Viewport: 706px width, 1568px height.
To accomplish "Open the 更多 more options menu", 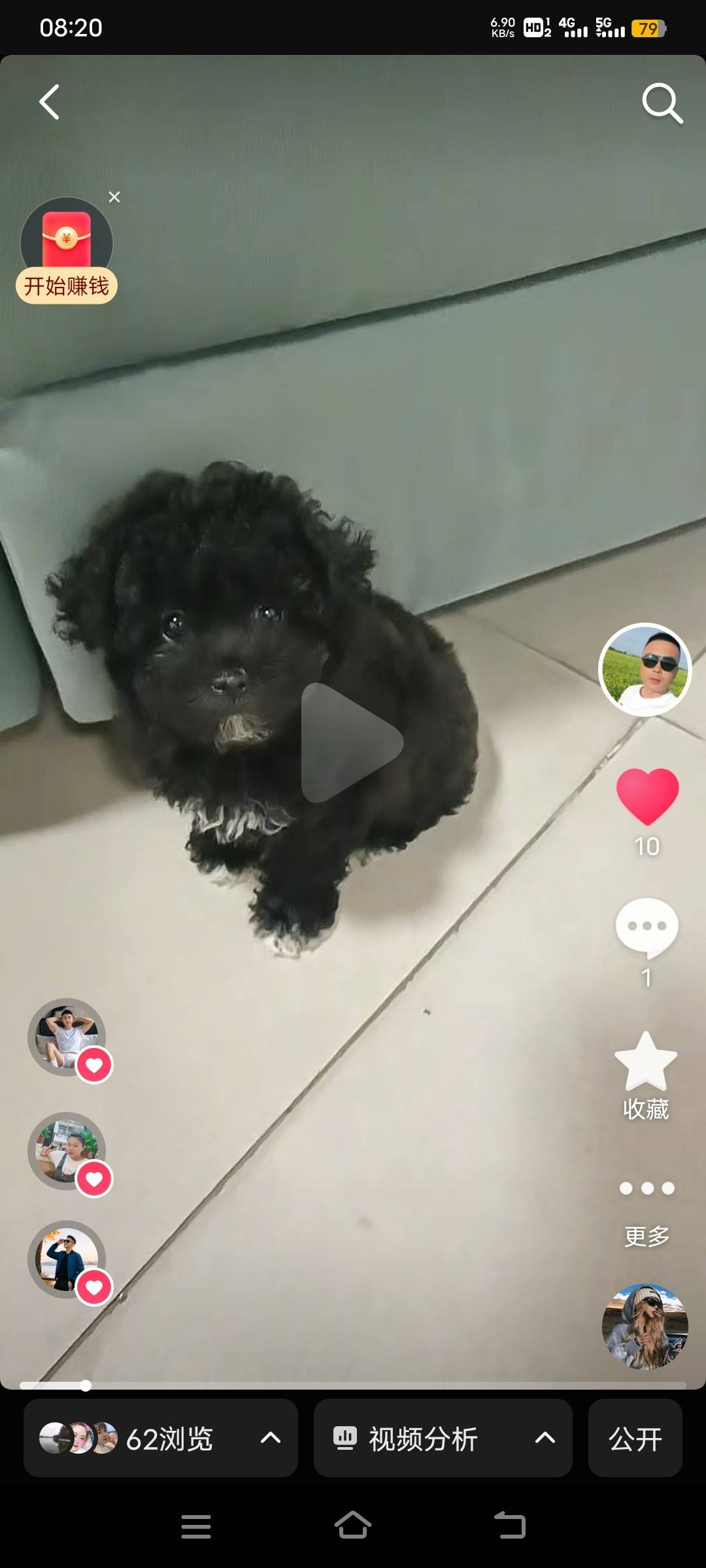I will (647, 1189).
